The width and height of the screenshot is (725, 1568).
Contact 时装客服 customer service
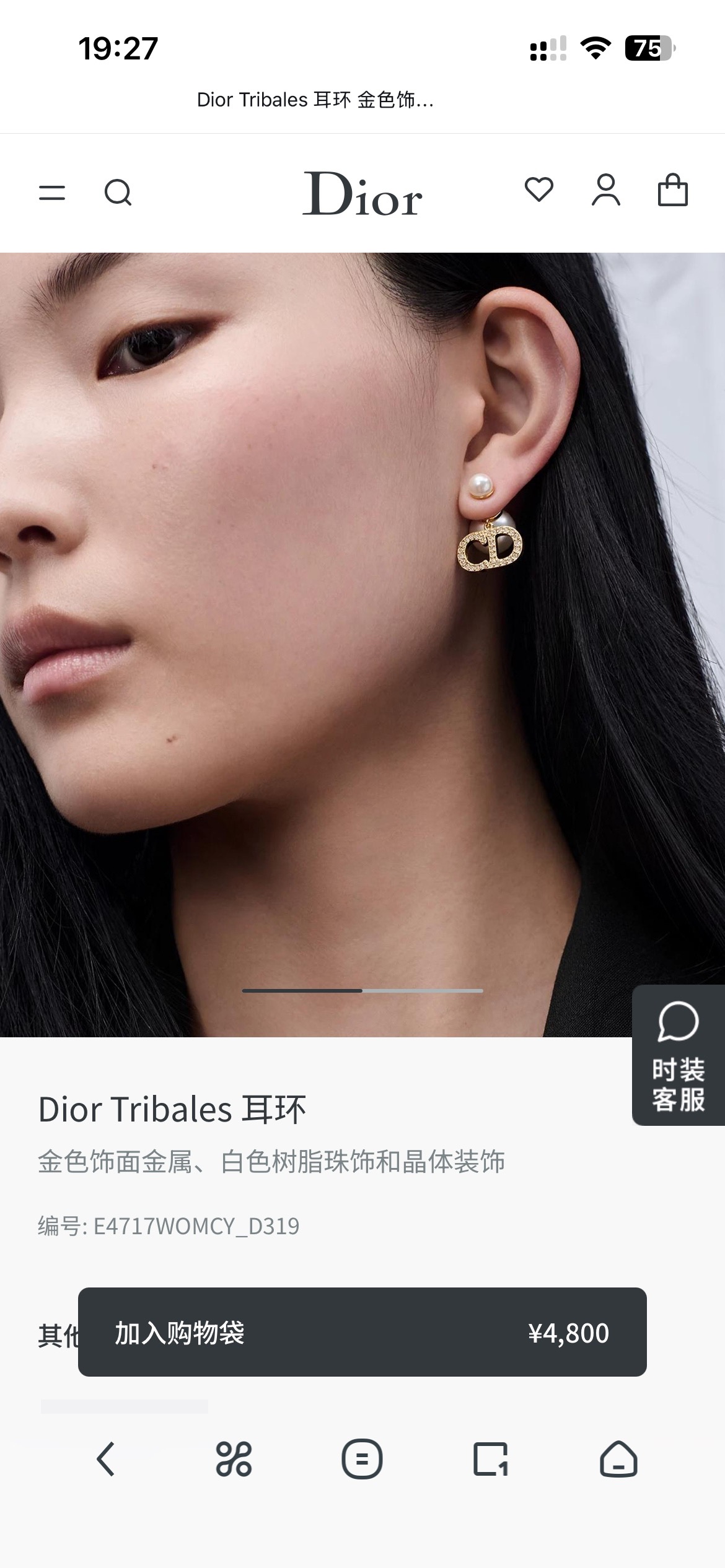point(679,1055)
